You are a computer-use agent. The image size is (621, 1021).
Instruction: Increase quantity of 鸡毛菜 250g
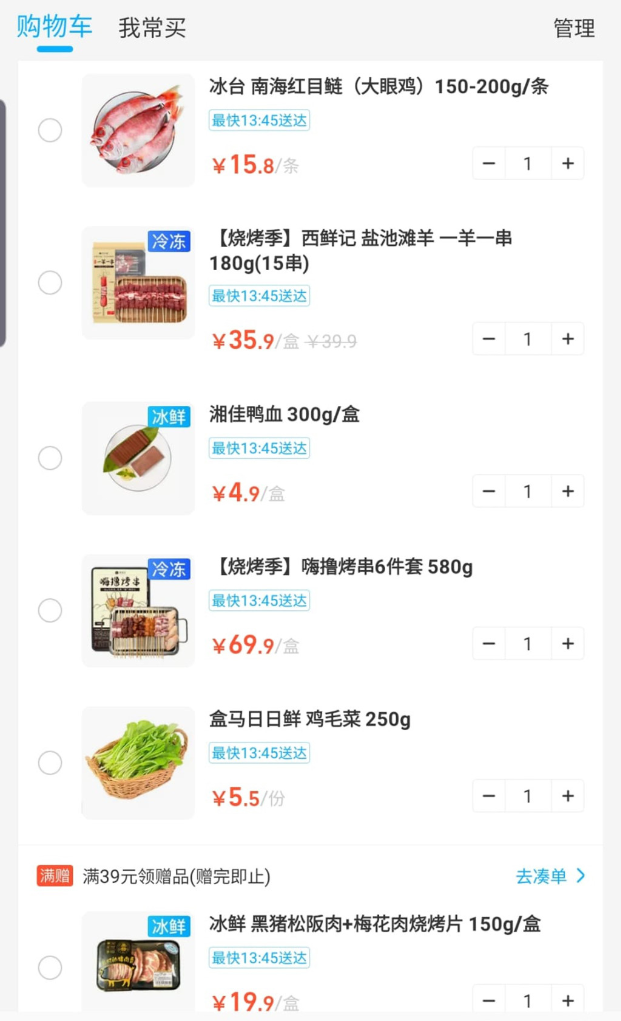(x=567, y=796)
